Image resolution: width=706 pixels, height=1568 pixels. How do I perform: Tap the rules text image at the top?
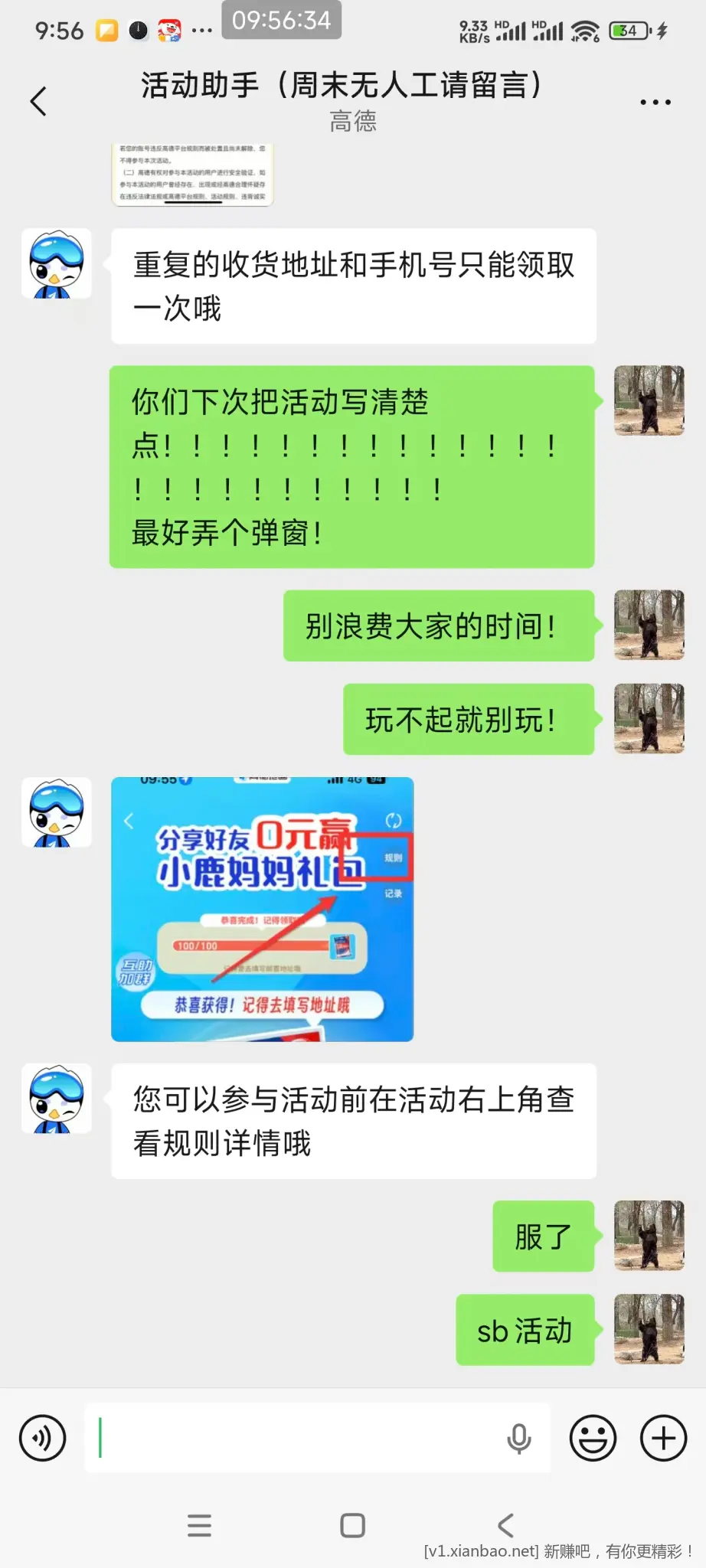(193, 172)
